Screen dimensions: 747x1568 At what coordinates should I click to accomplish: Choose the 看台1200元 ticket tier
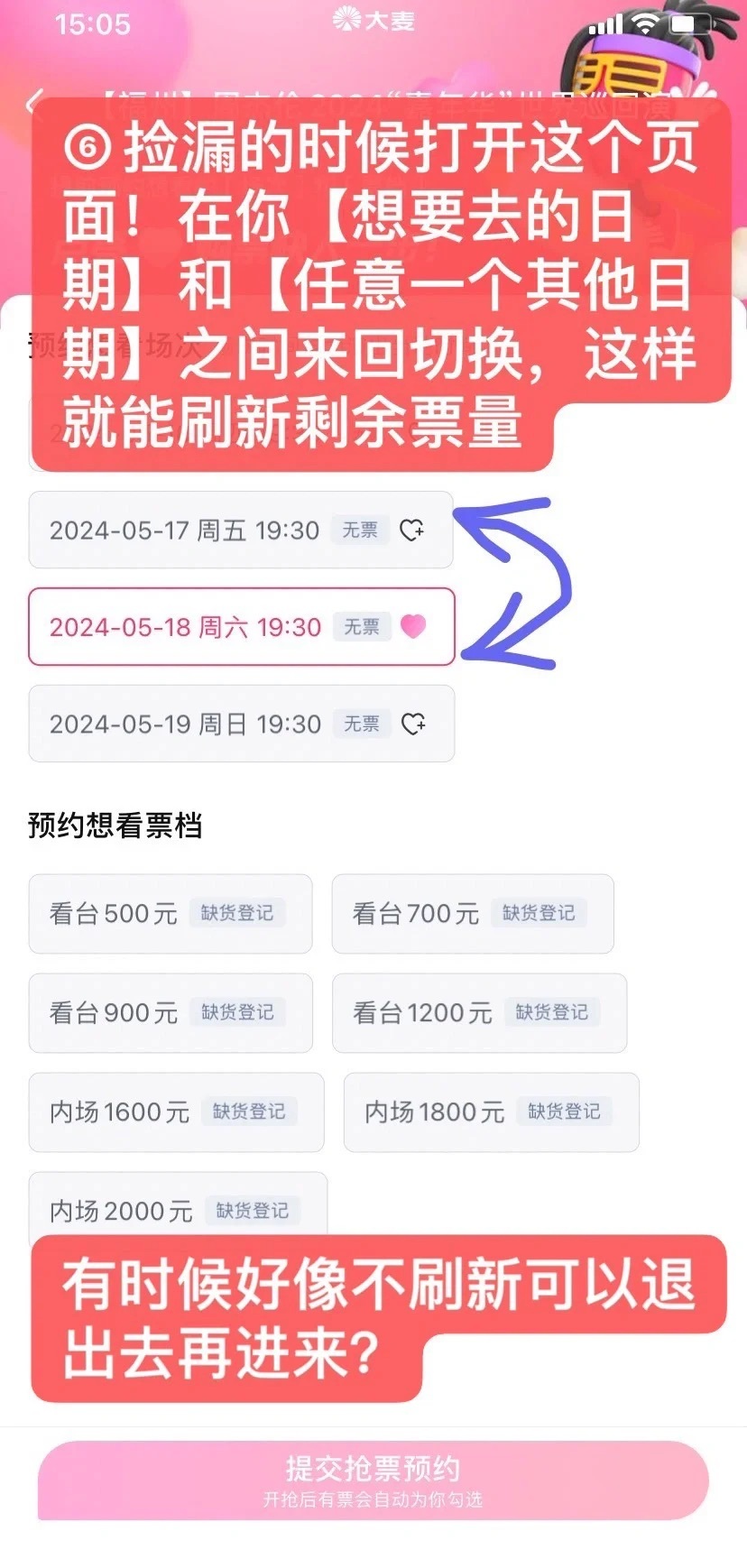pos(479,1012)
